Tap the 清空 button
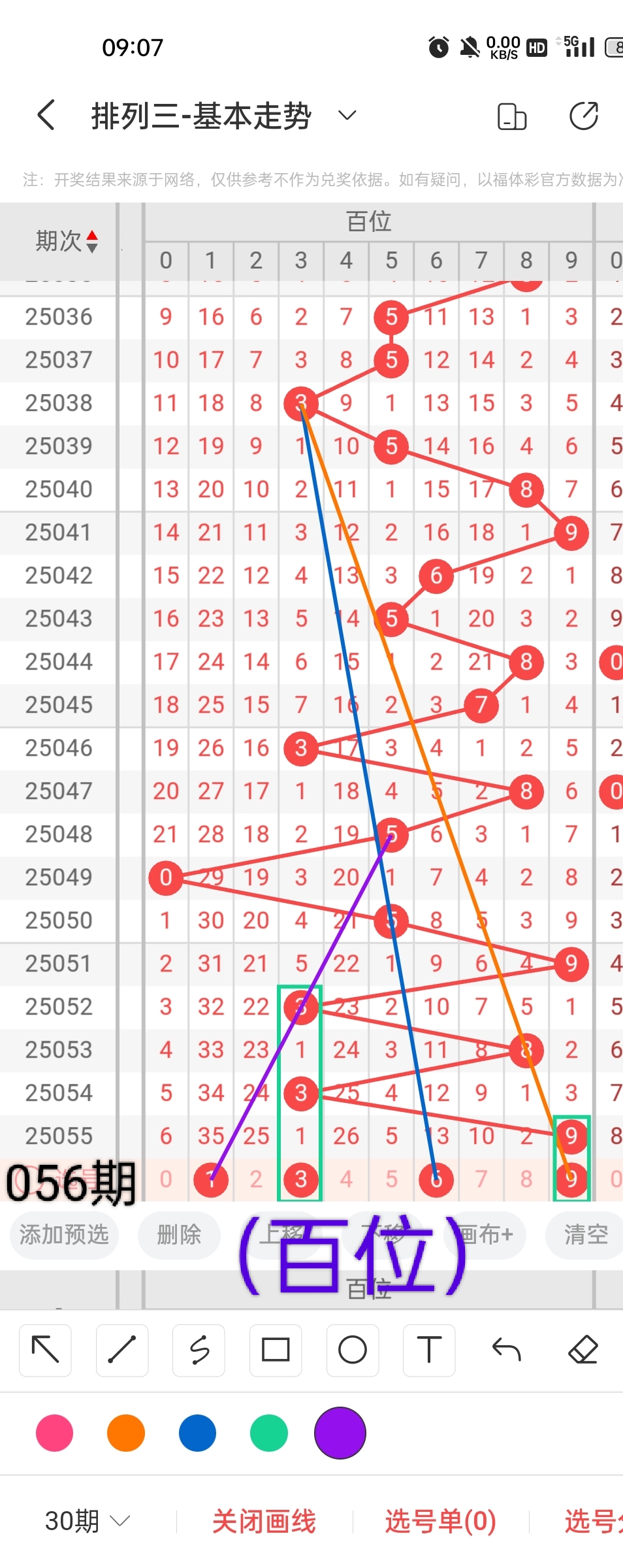 pyautogui.click(x=586, y=1235)
